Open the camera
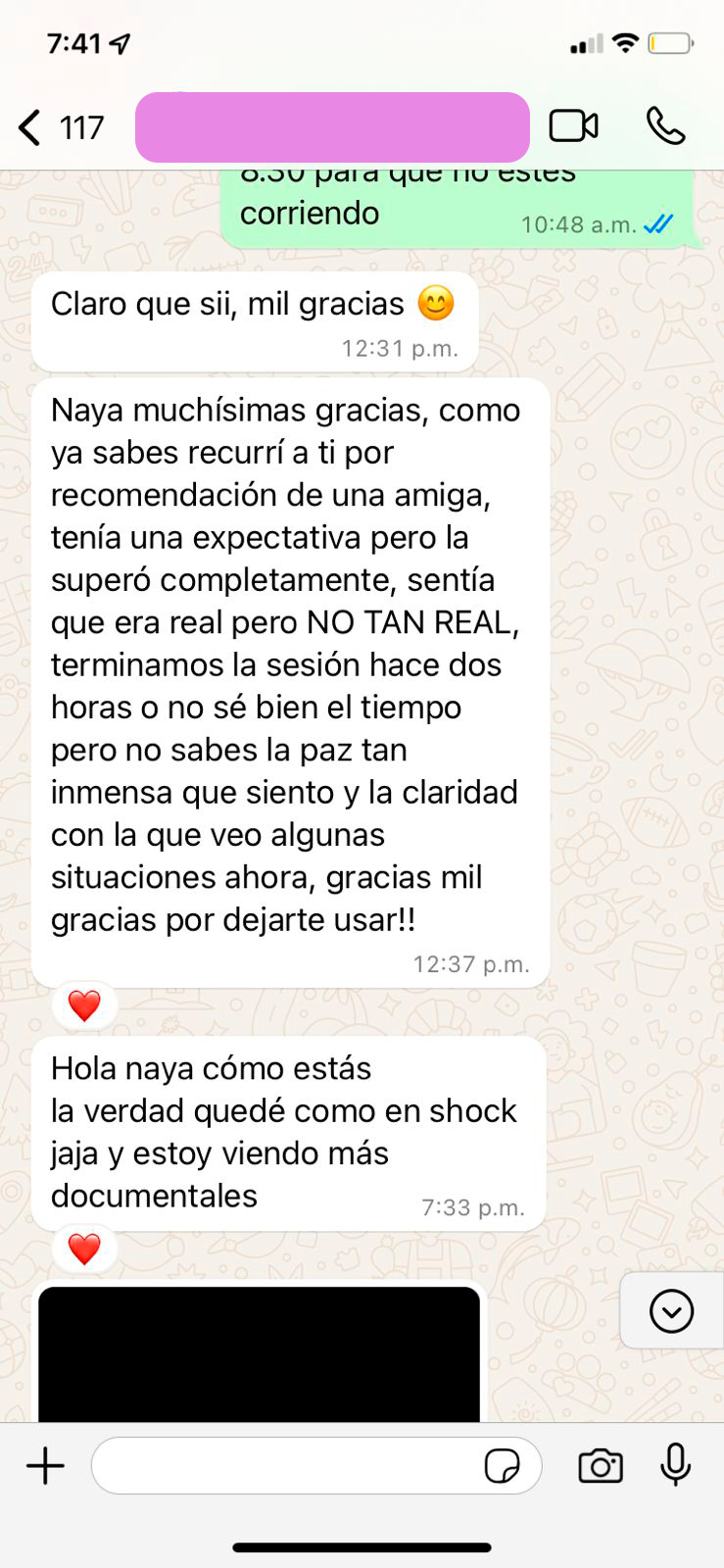The image size is (724, 1568). coord(600,1466)
